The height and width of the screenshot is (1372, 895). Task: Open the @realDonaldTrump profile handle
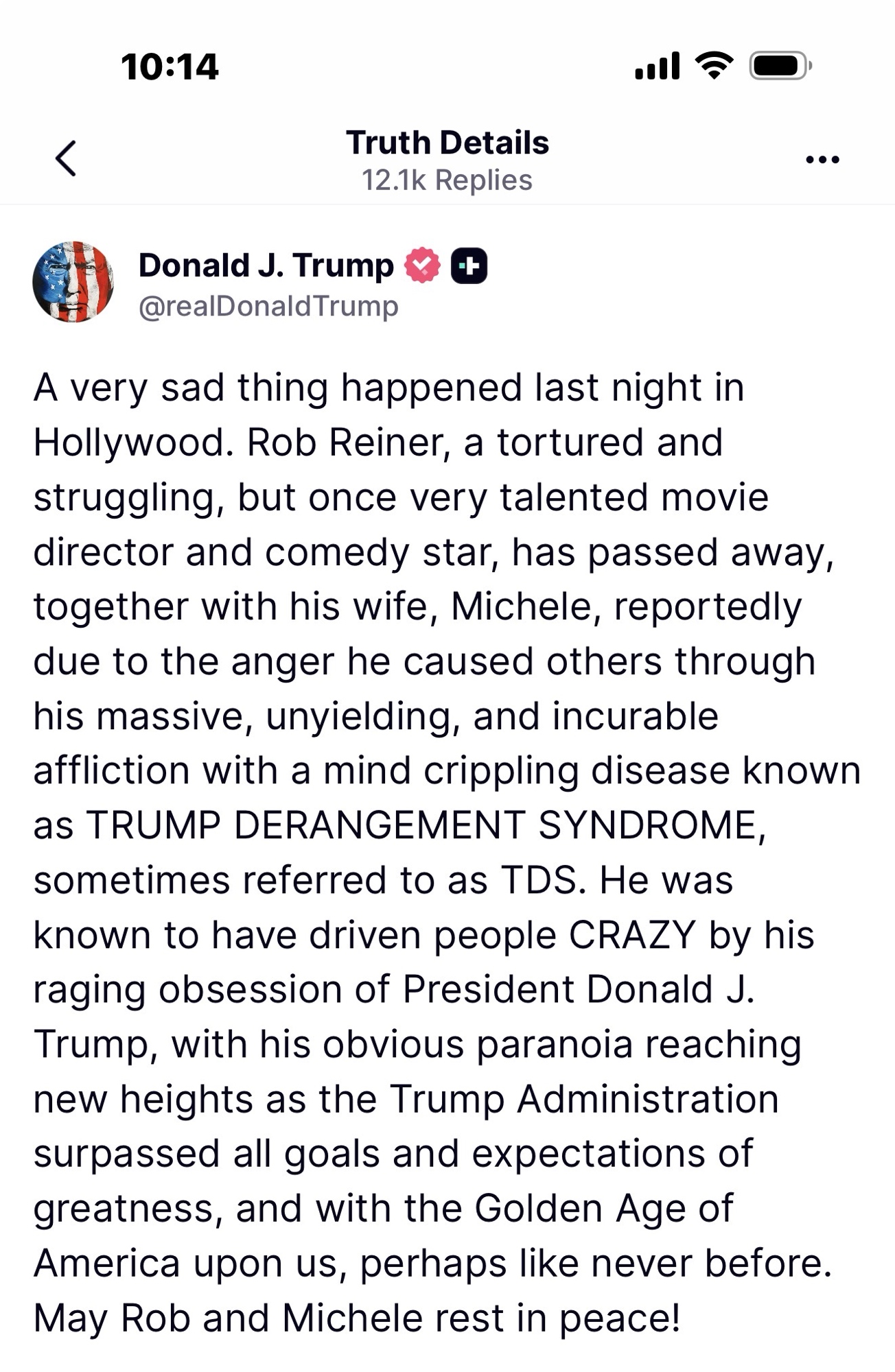pos(268,306)
